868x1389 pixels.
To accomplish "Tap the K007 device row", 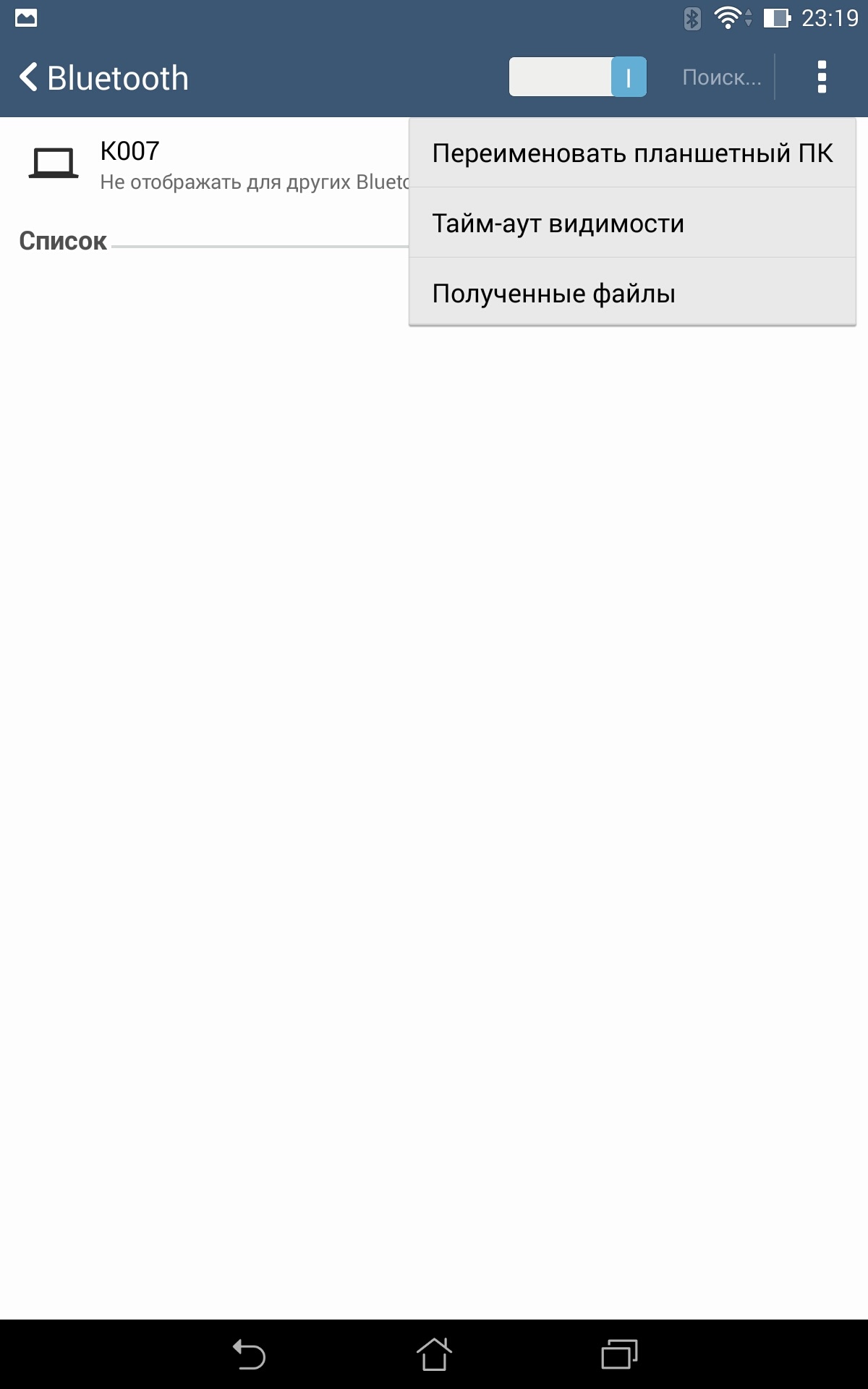I will click(x=217, y=165).
